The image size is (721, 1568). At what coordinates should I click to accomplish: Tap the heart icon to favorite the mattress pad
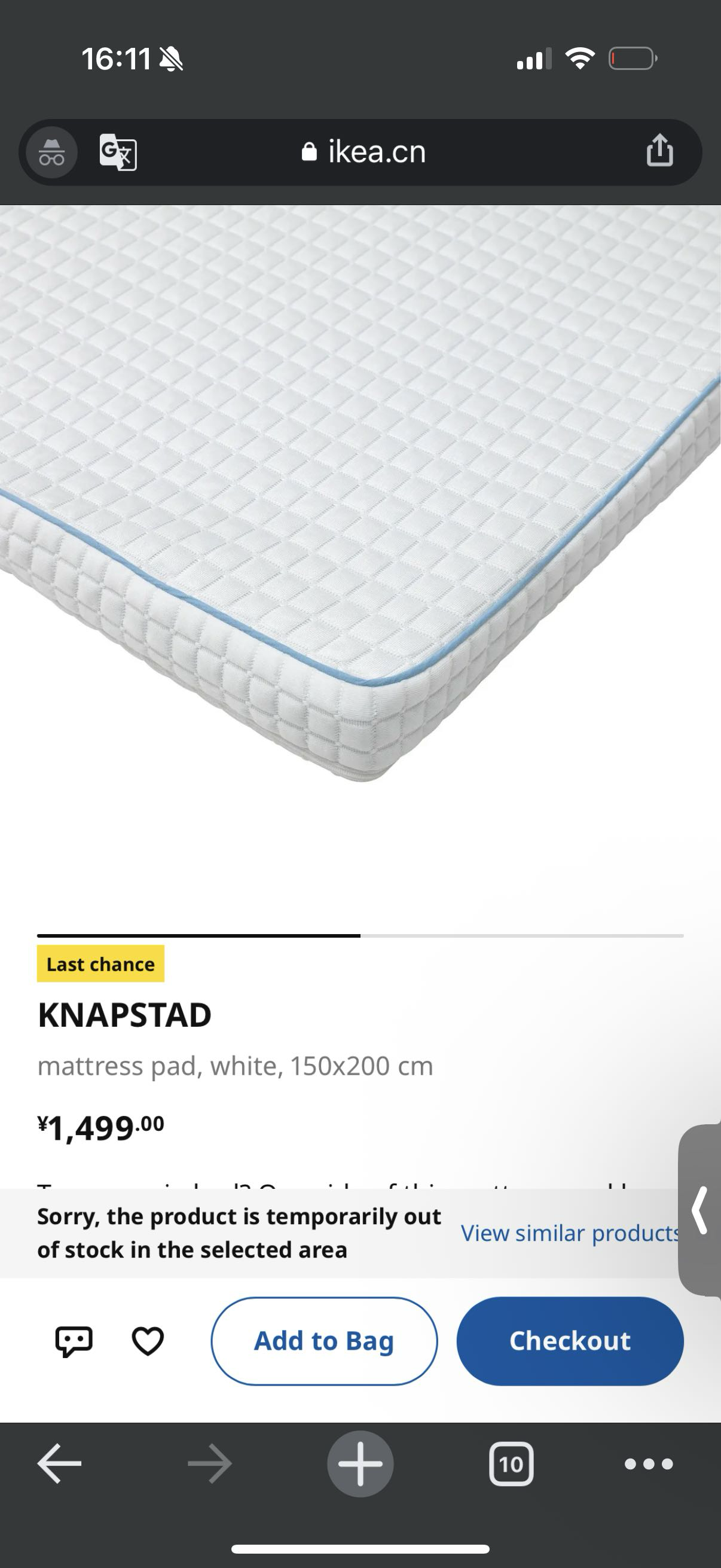point(148,1340)
